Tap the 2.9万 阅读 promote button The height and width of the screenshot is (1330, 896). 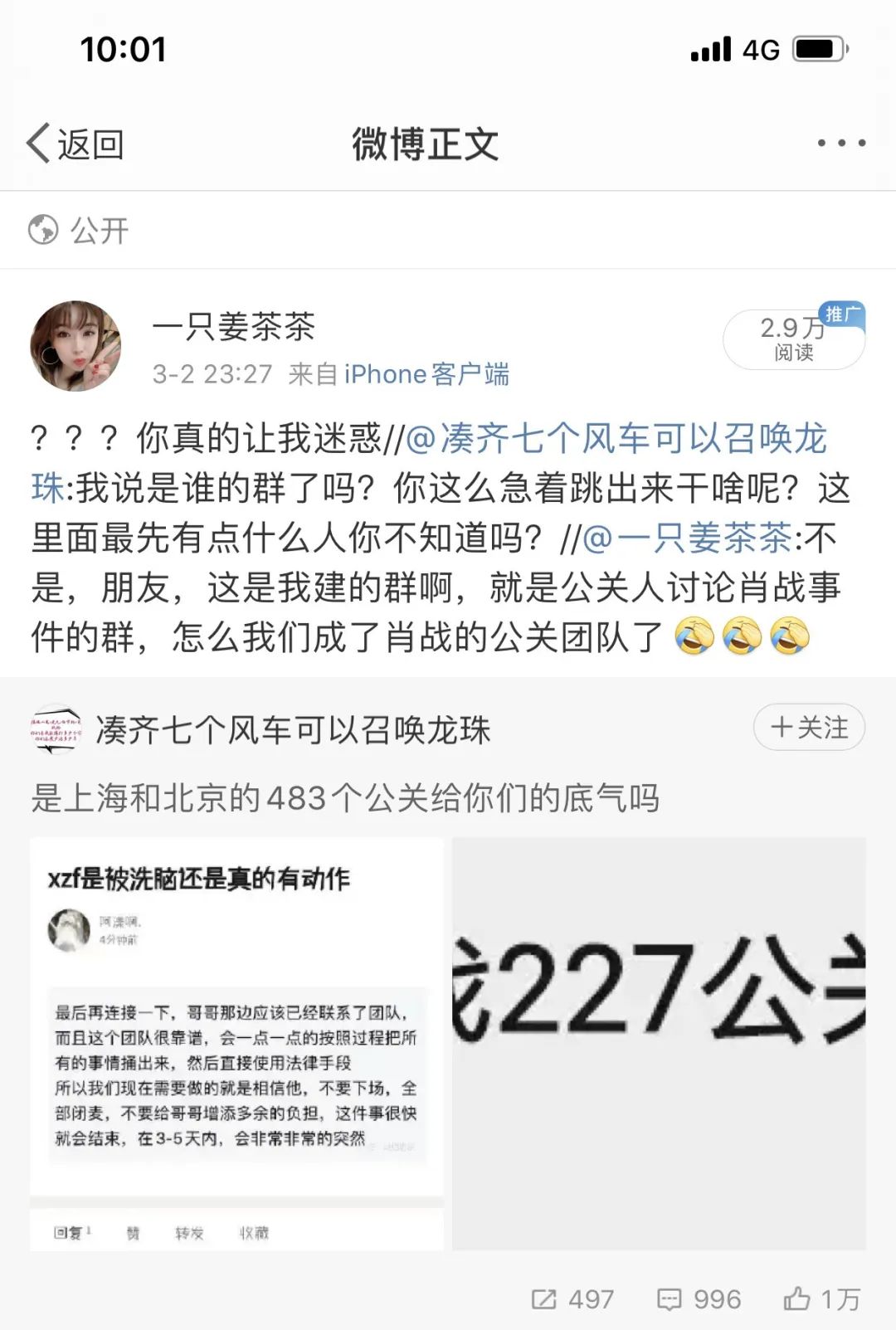pos(793,339)
